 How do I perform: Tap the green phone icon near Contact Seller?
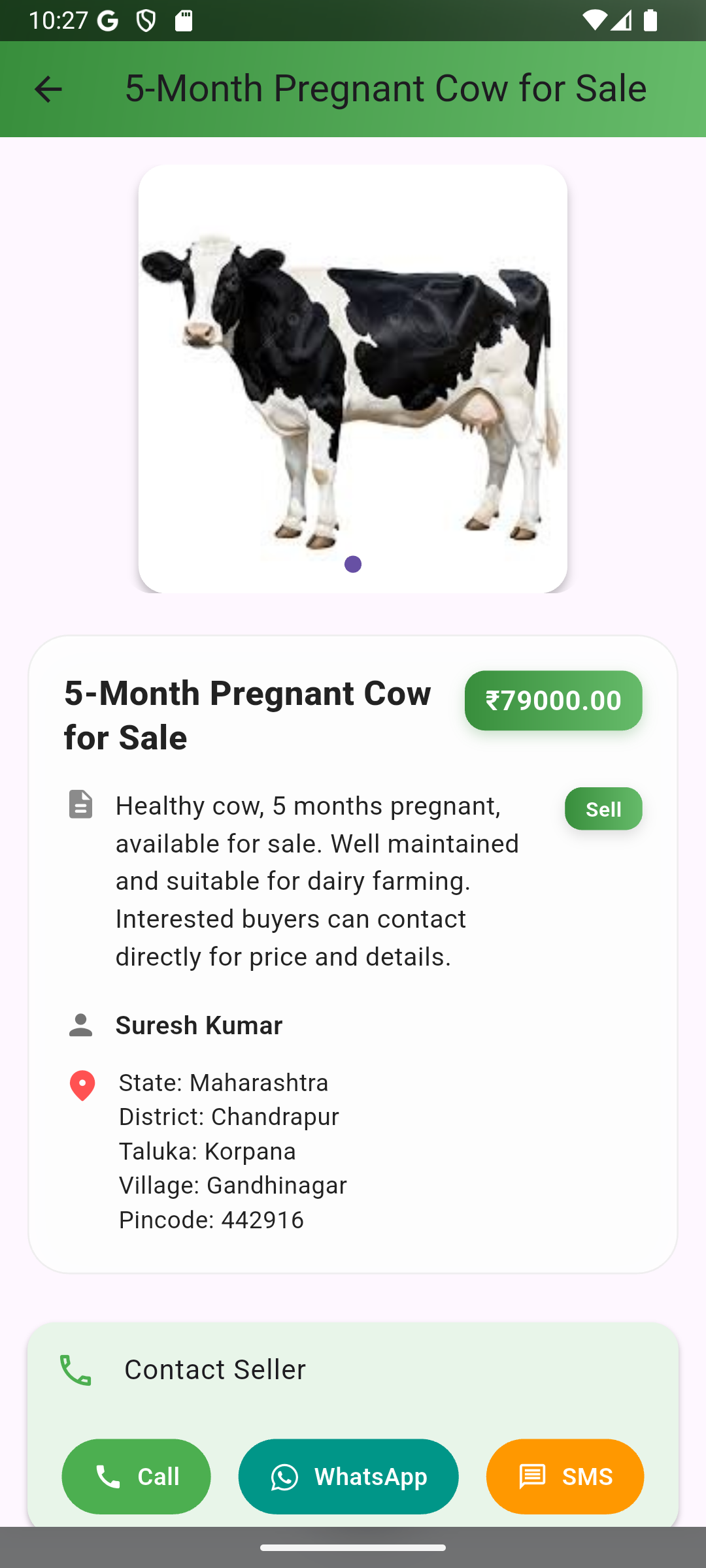[77, 1368]
